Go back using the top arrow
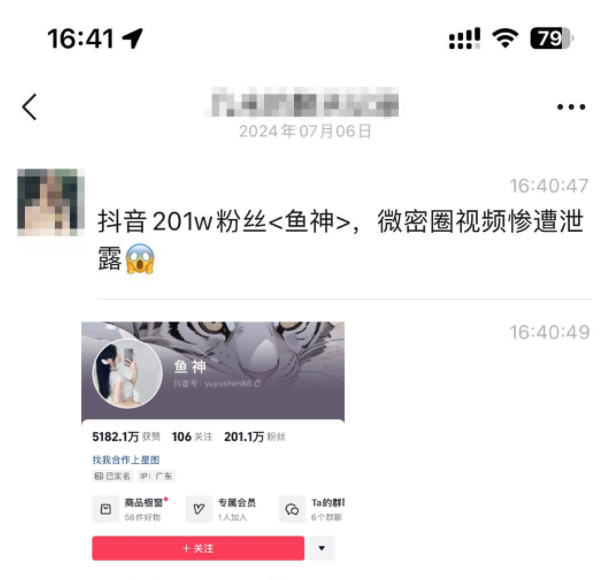The height and width of the screenshot is (580, 611). click(x=29, y=106)
